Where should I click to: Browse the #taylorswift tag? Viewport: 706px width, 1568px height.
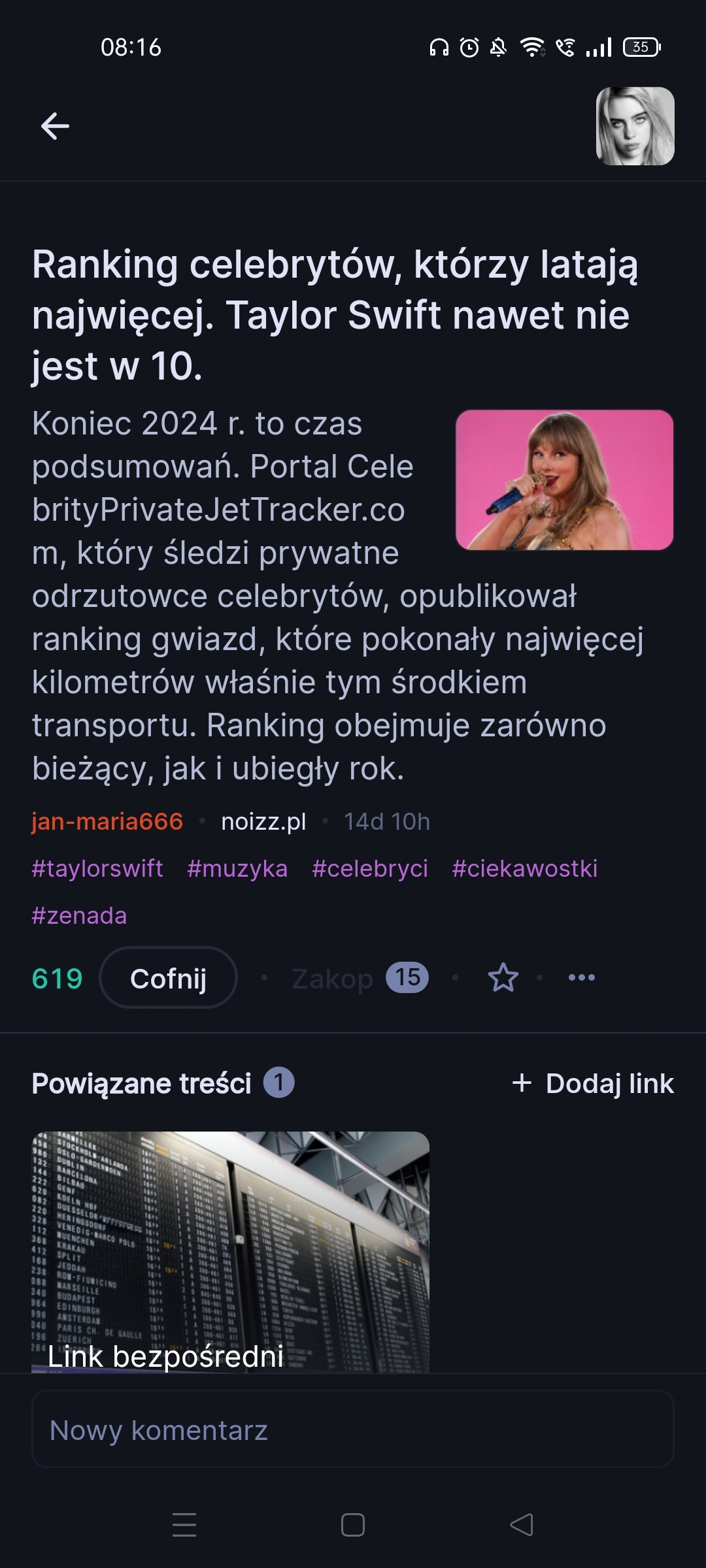pyautogui.click(x=97, y=869)
